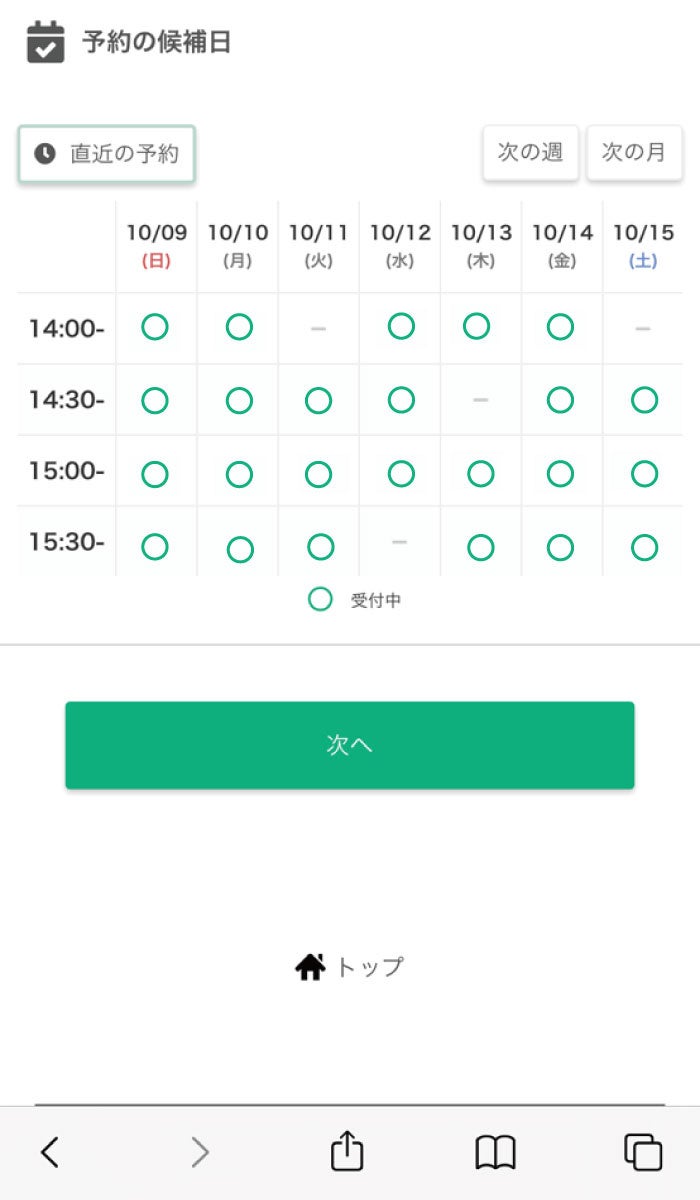
Task: Select the 15:30 slot on 10/09
Action: pos(155,547)
